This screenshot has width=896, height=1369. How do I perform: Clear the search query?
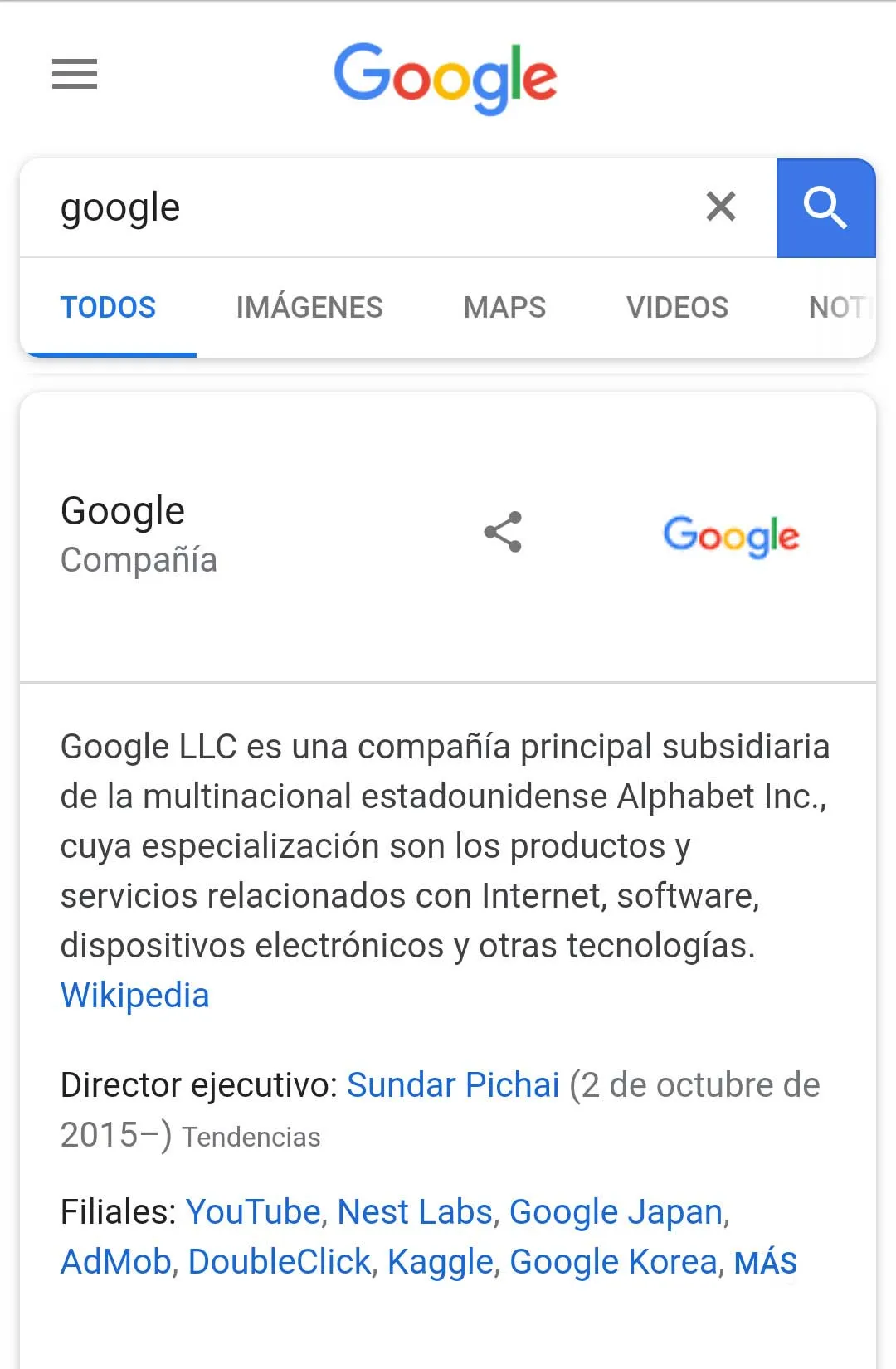tap(720, 207)
